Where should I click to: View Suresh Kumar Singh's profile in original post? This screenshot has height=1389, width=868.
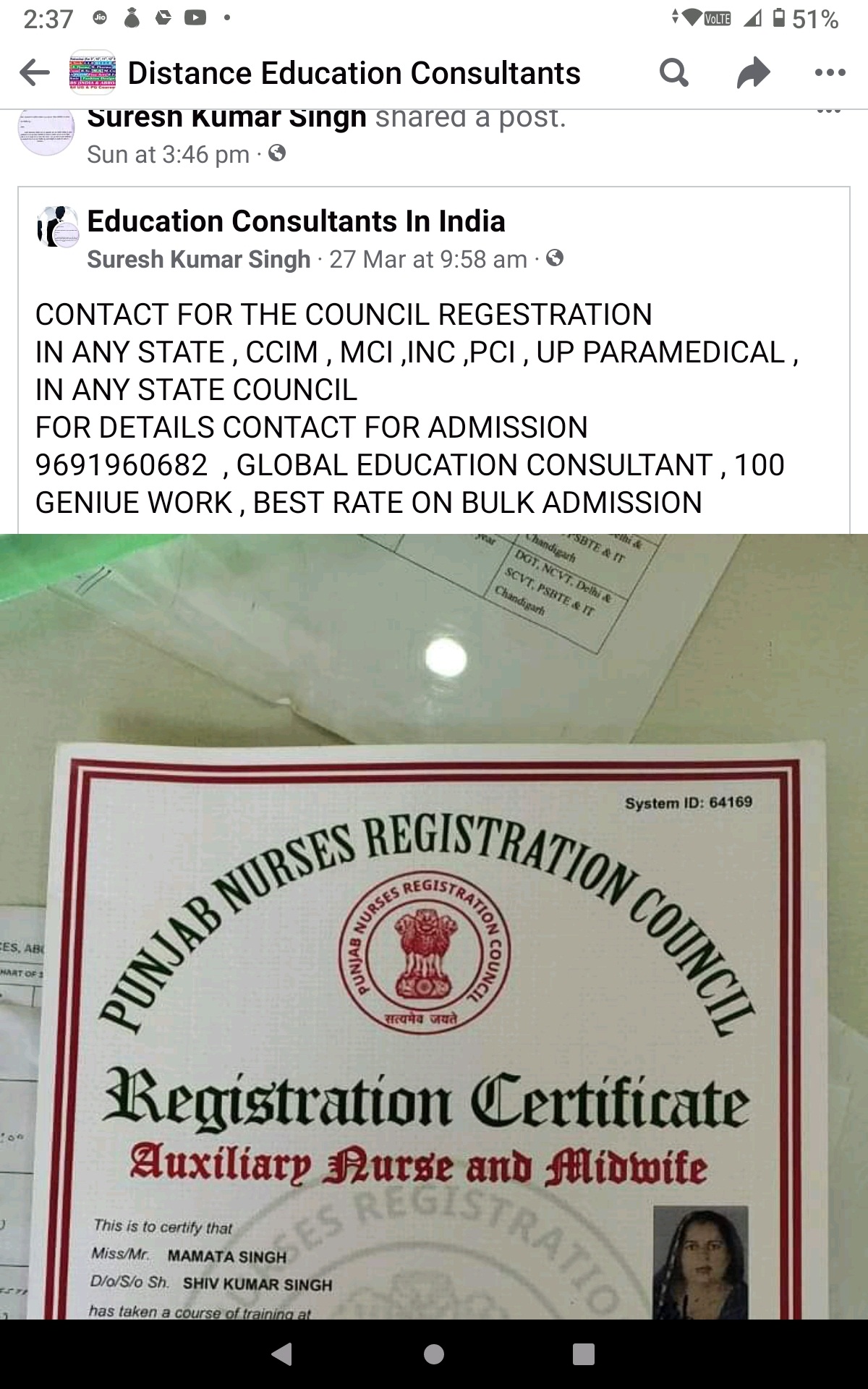198,259
